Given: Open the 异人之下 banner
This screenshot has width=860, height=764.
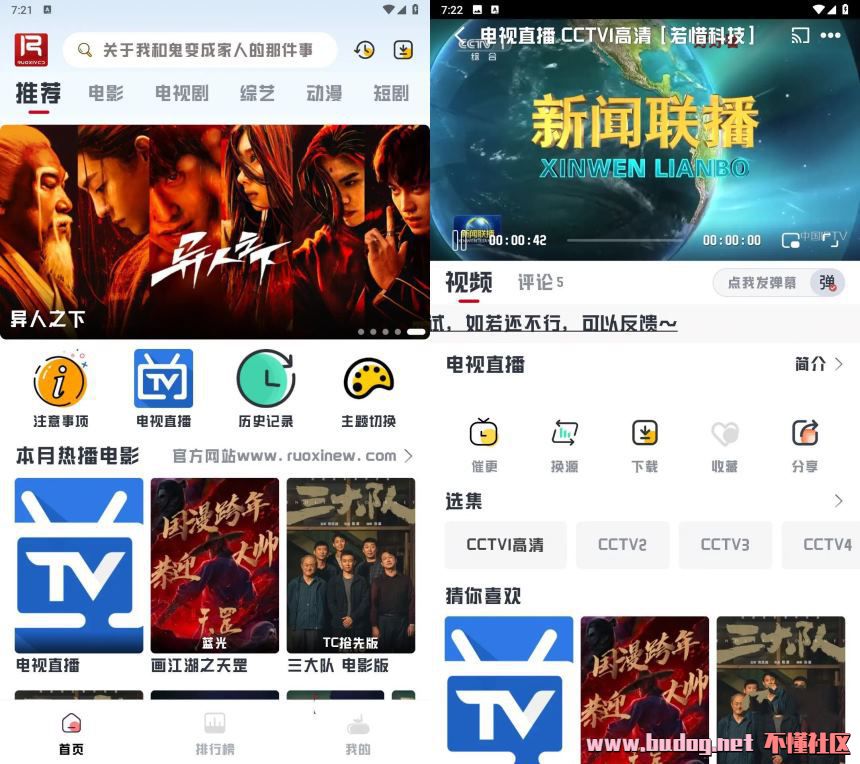Looking at the screenshot, I should pyautogui.click(x=215, y=231).
